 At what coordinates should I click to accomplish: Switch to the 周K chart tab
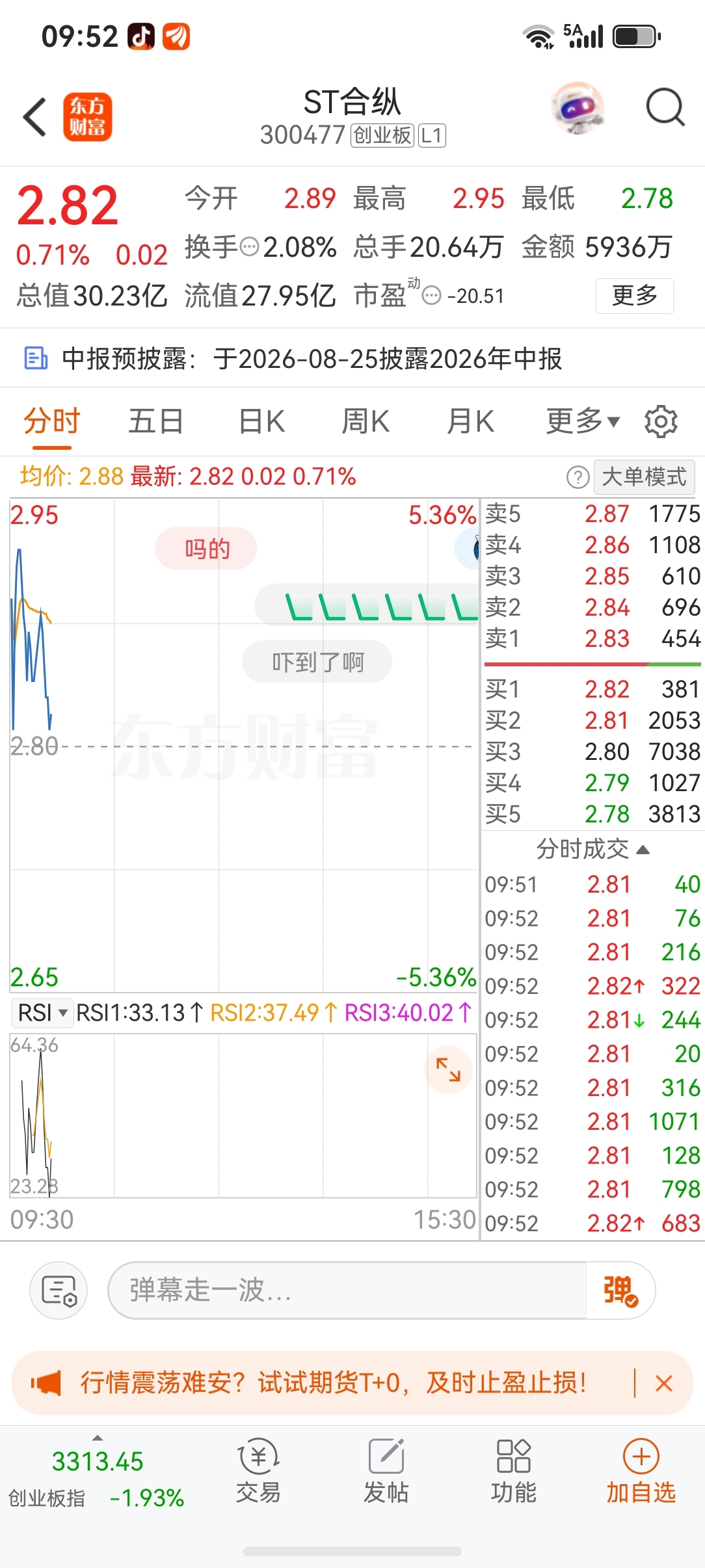point(366,421)
